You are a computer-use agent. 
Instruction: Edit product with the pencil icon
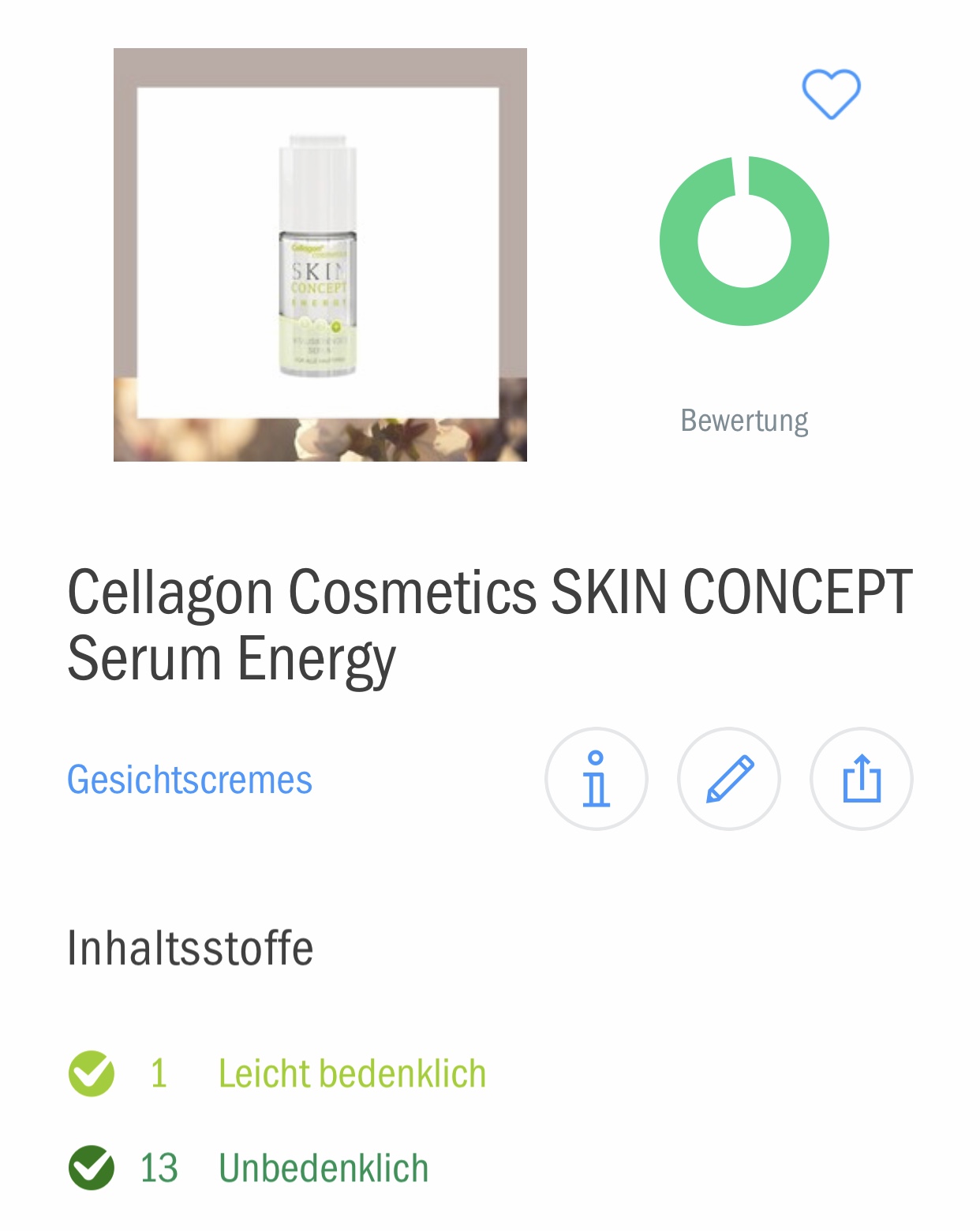729,779
